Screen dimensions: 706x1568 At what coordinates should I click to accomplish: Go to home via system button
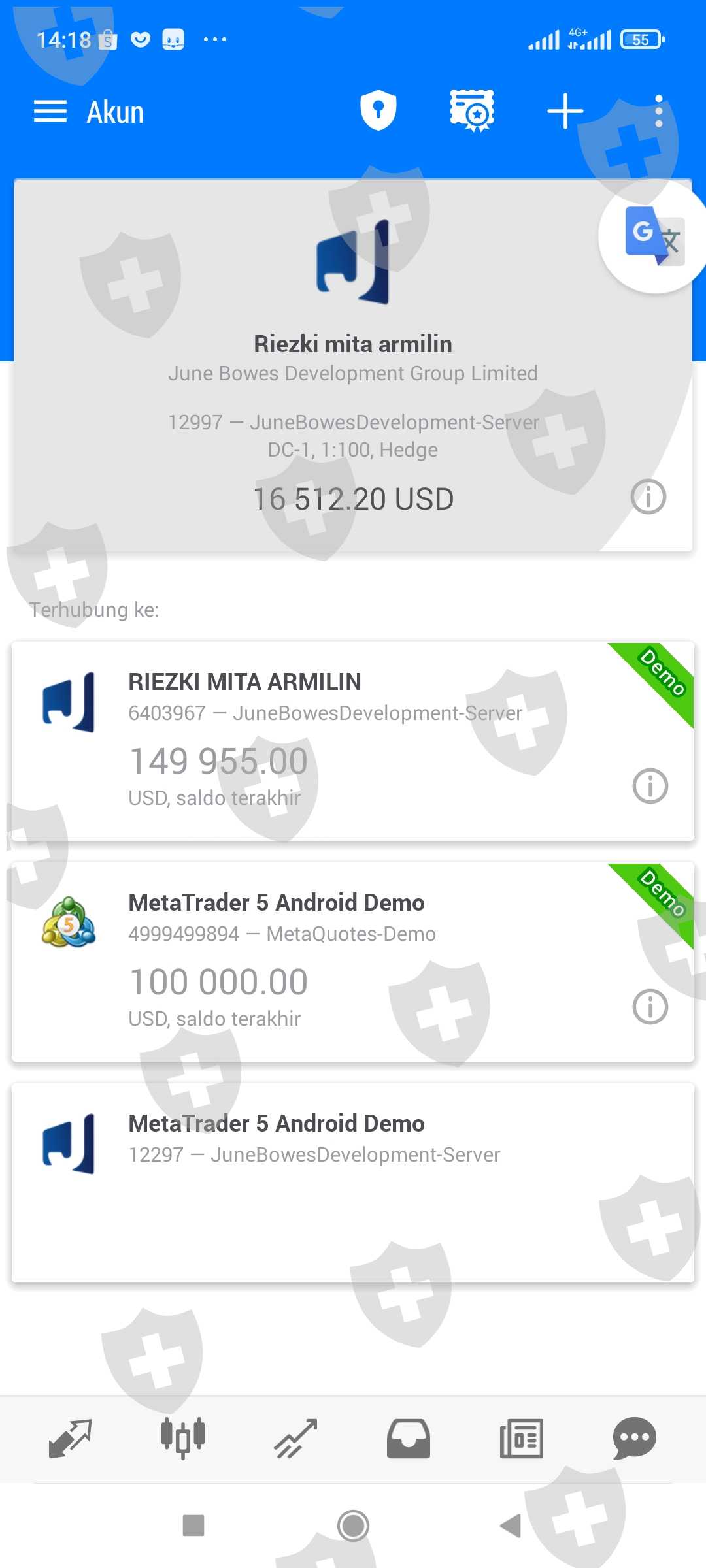coord(353,1526)
